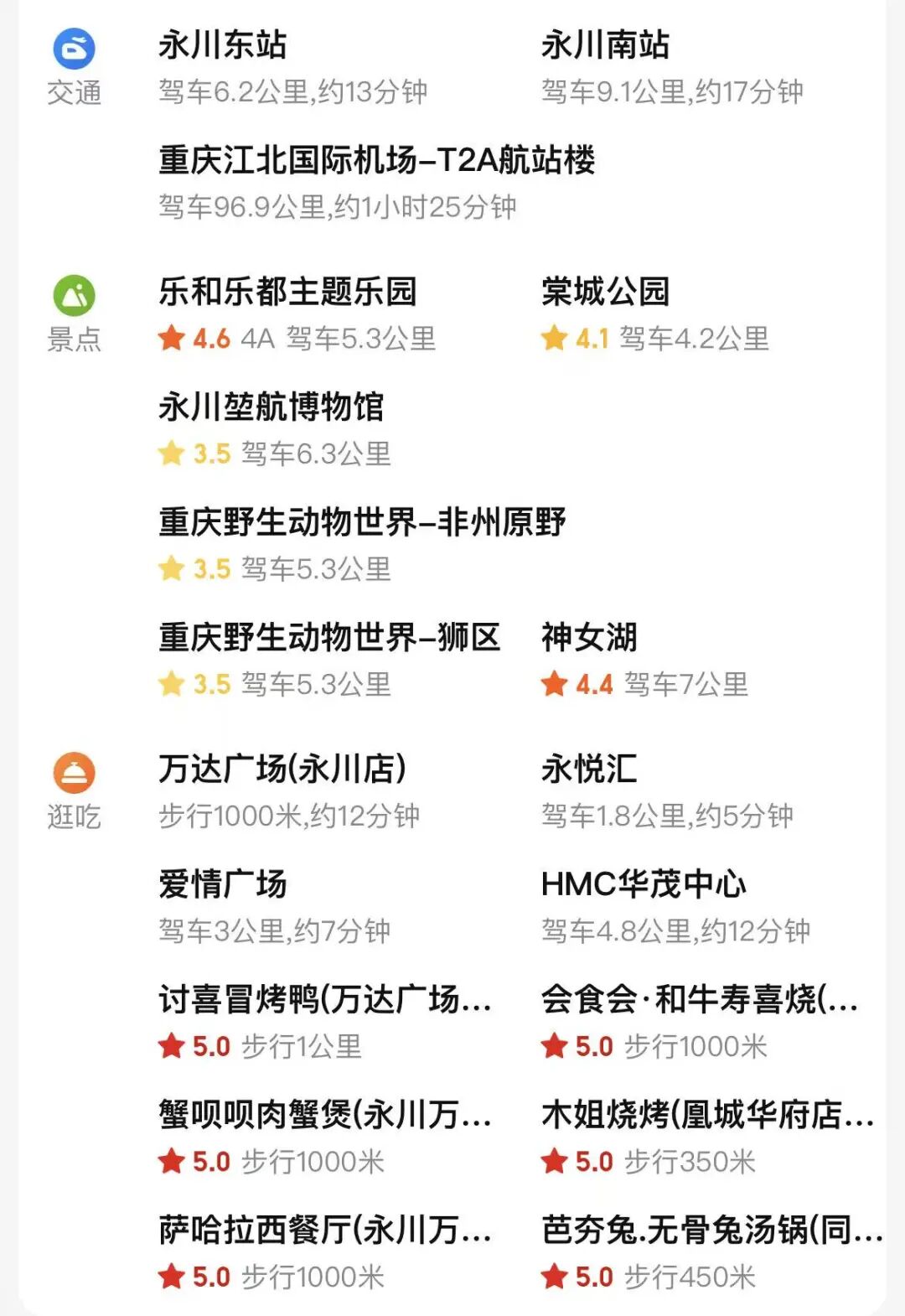Screen dimensions: 905x1316
Task: Open HMC华茂中心 entry
Action: pyautogui.click(x=644, y=884)
